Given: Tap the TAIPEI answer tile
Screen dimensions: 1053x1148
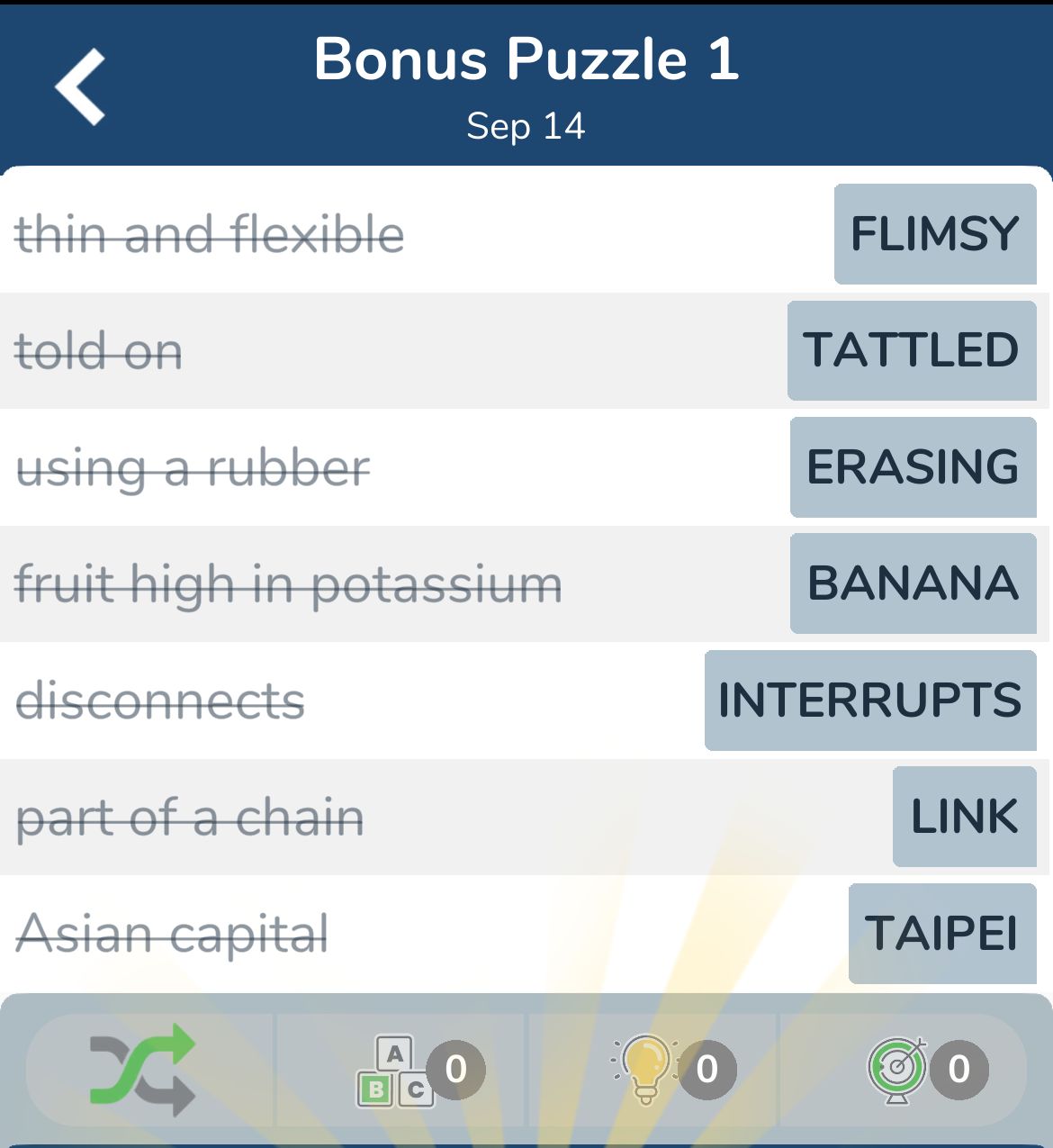Looking at the screenshot, I should 941,933.
